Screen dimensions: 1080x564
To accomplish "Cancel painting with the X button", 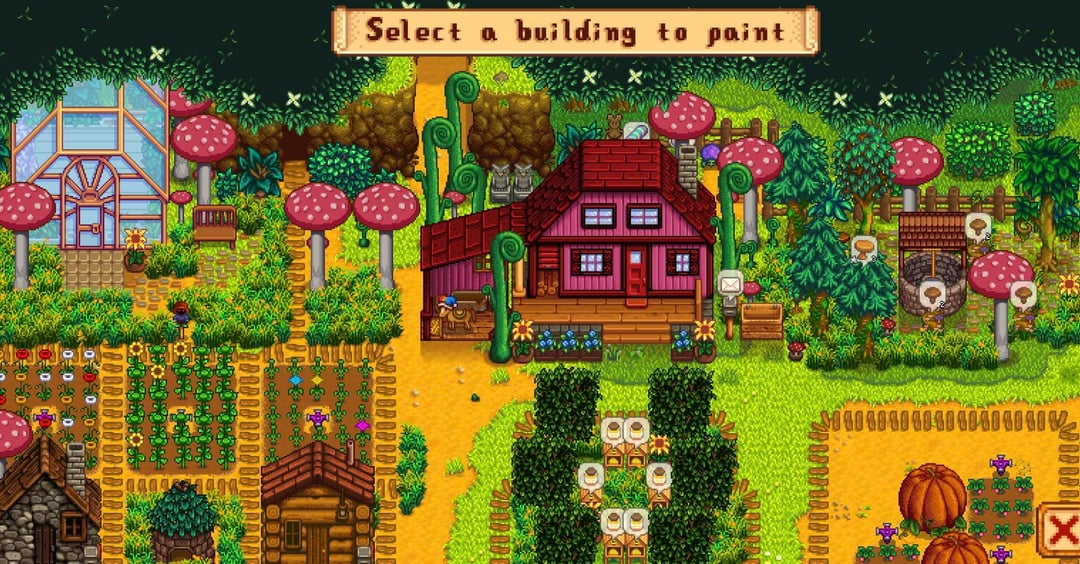I will [1059, 529].
